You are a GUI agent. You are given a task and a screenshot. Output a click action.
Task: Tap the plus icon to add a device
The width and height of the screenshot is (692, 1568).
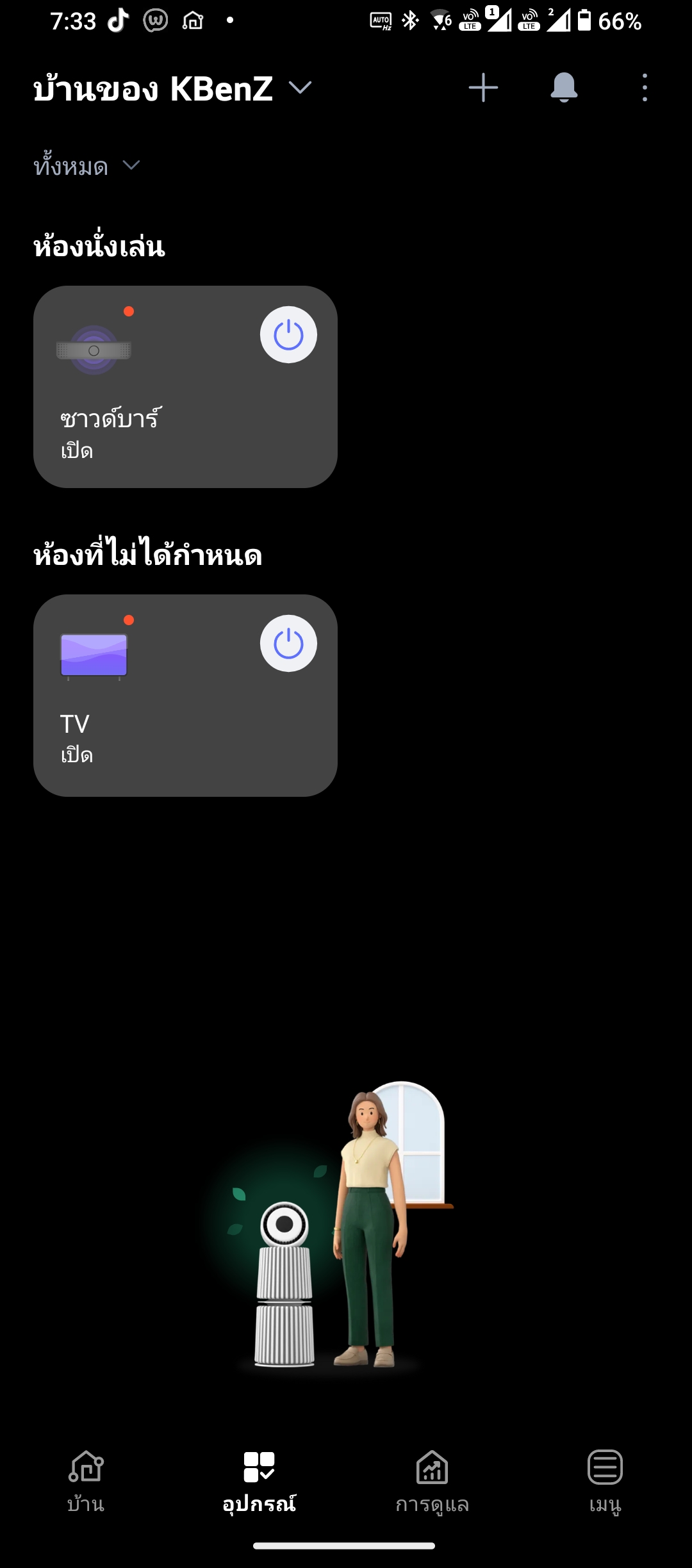click(483, 88)
